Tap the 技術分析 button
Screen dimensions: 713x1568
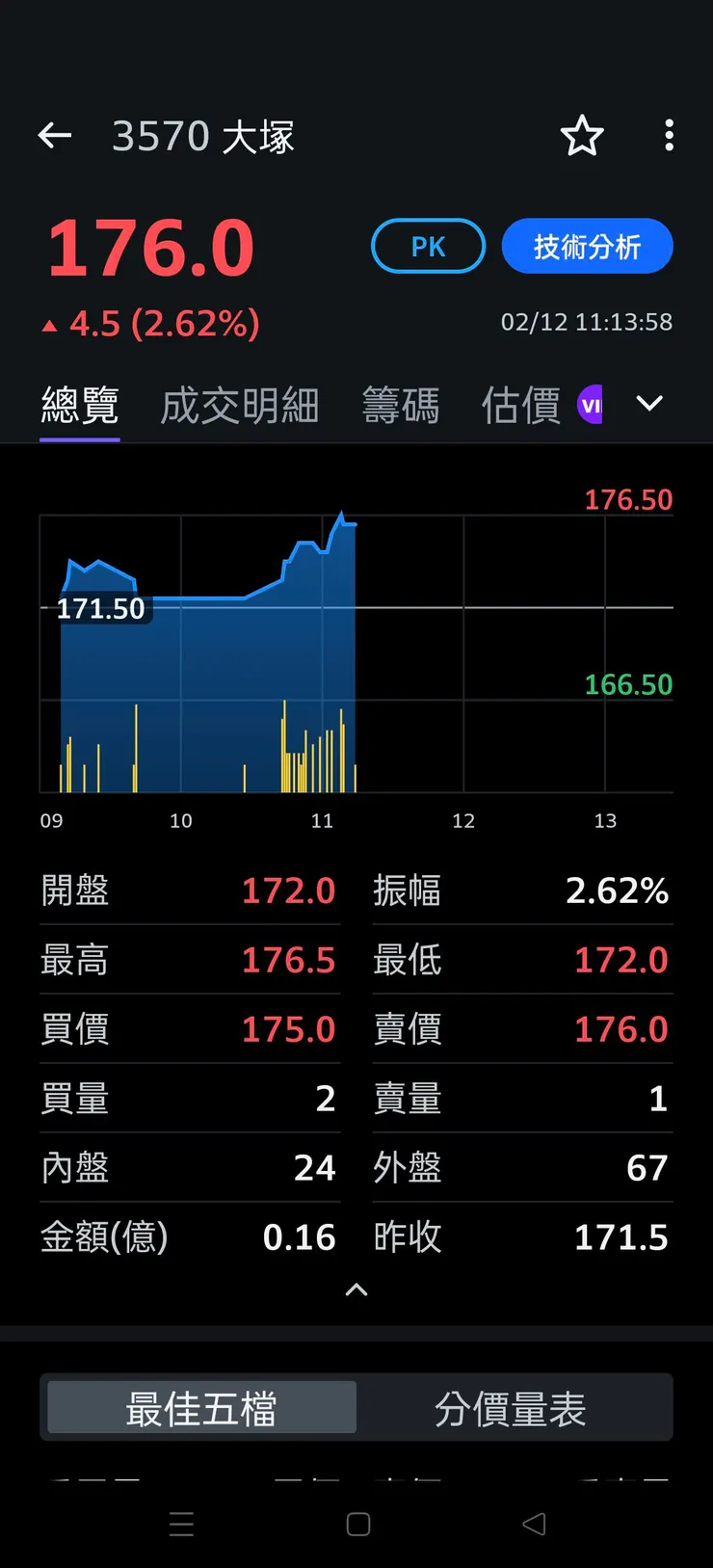[588, 246]
